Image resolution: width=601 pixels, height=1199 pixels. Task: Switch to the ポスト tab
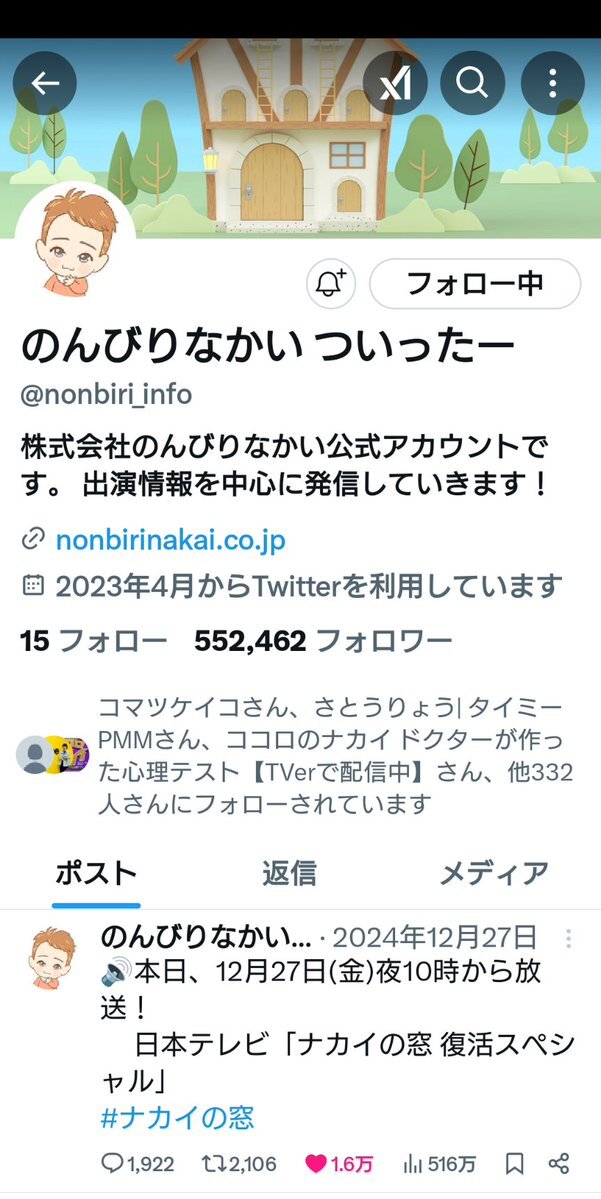[96, 873]
